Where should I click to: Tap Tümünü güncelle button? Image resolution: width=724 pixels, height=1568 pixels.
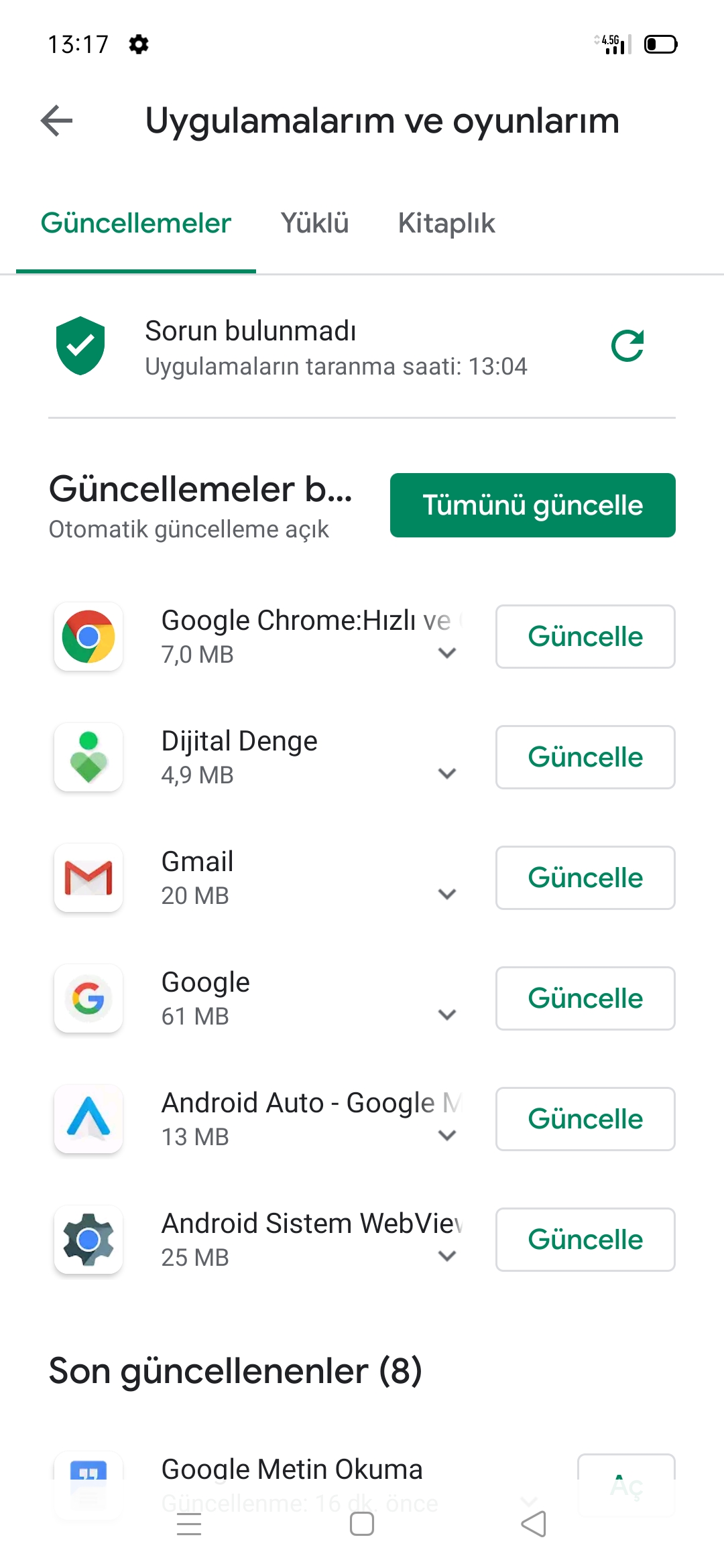(x=533, y=505)
